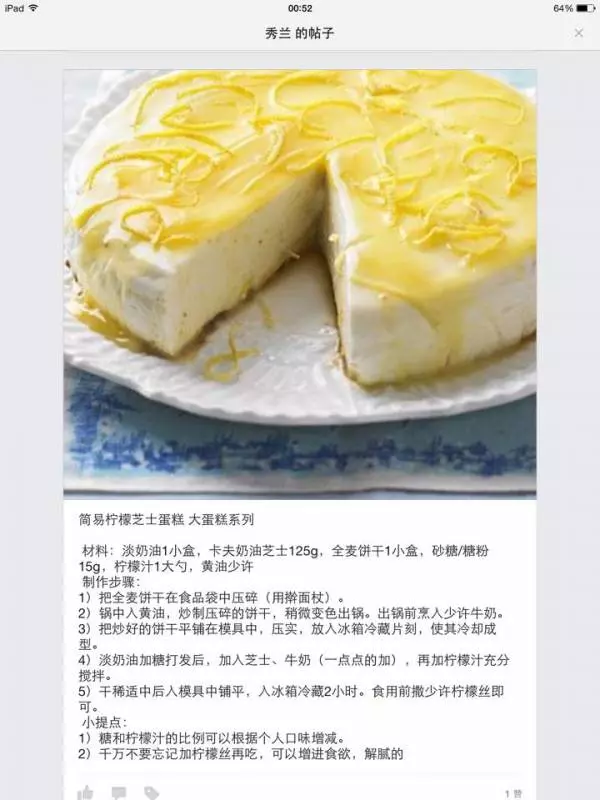Open the lemon cheesecake photo
The width and height of the screenshot is (600, 800).
point(300,280)
